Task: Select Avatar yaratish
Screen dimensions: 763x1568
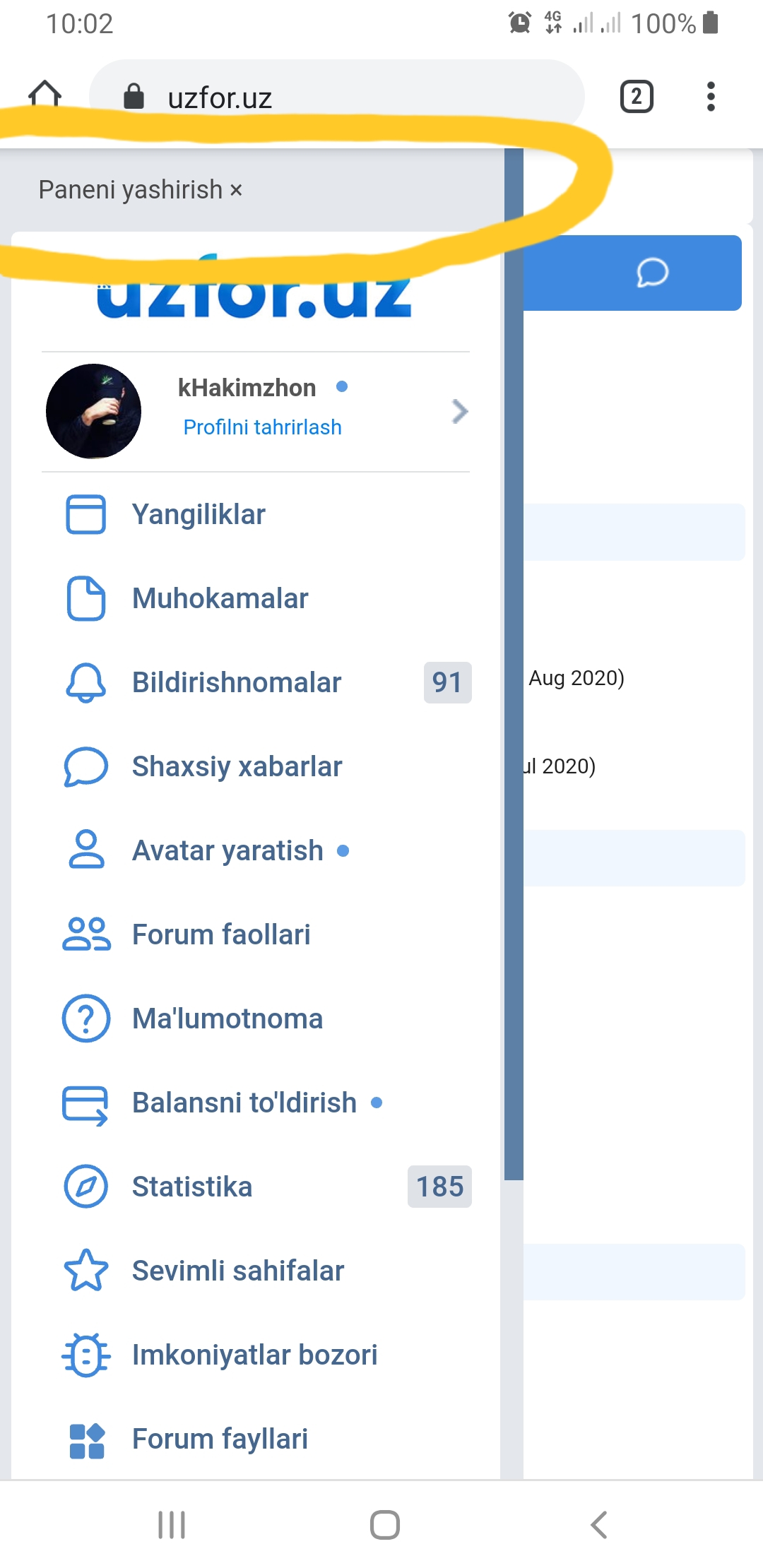Action: pos(227,850)
